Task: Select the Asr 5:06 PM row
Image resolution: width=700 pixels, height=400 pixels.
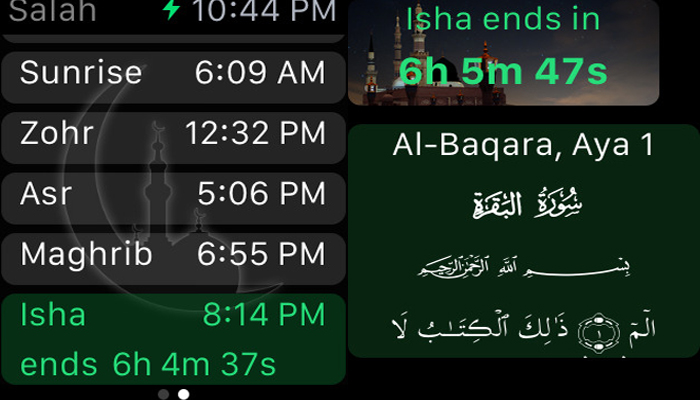Action: [172, 194]
